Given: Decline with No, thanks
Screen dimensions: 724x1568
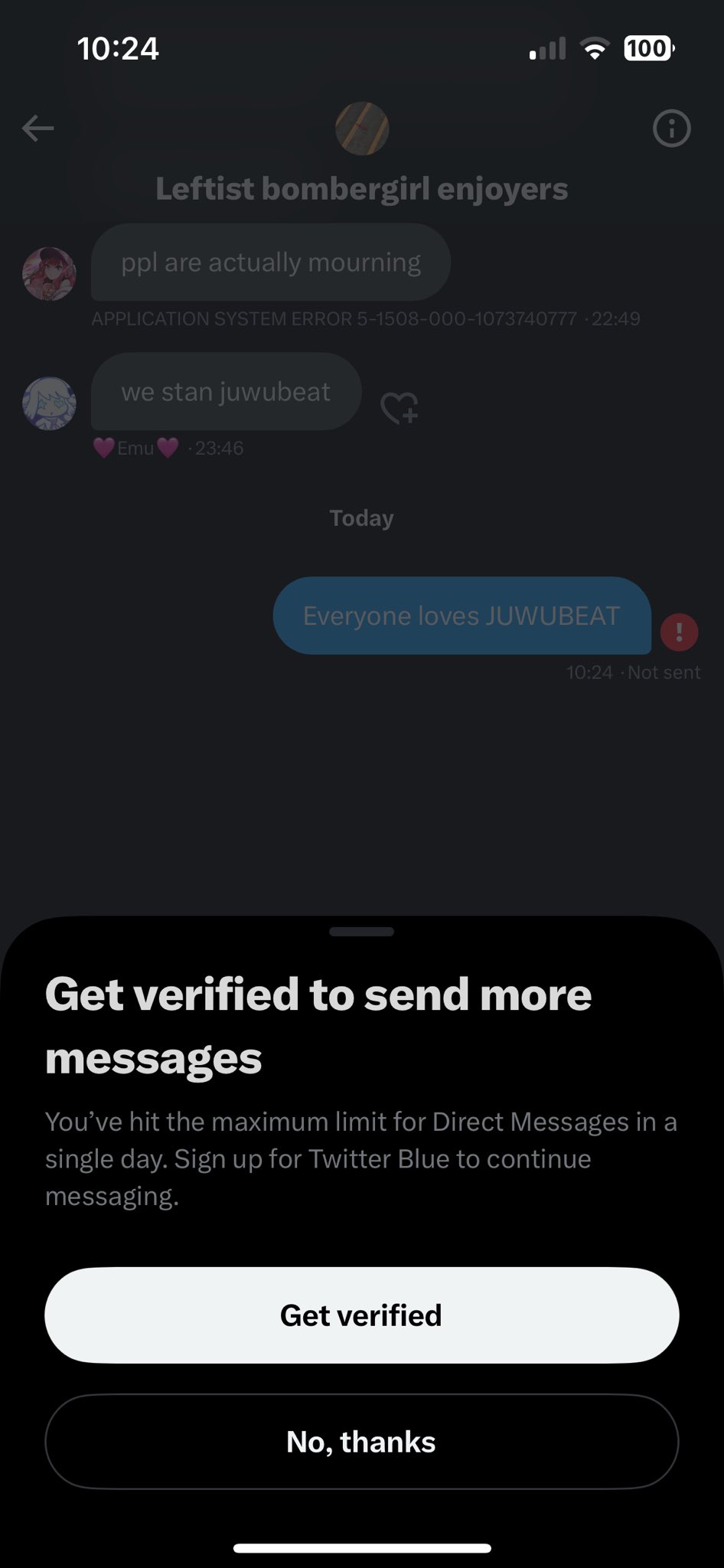Looking at the screenshot, I should coord(361,1442).
